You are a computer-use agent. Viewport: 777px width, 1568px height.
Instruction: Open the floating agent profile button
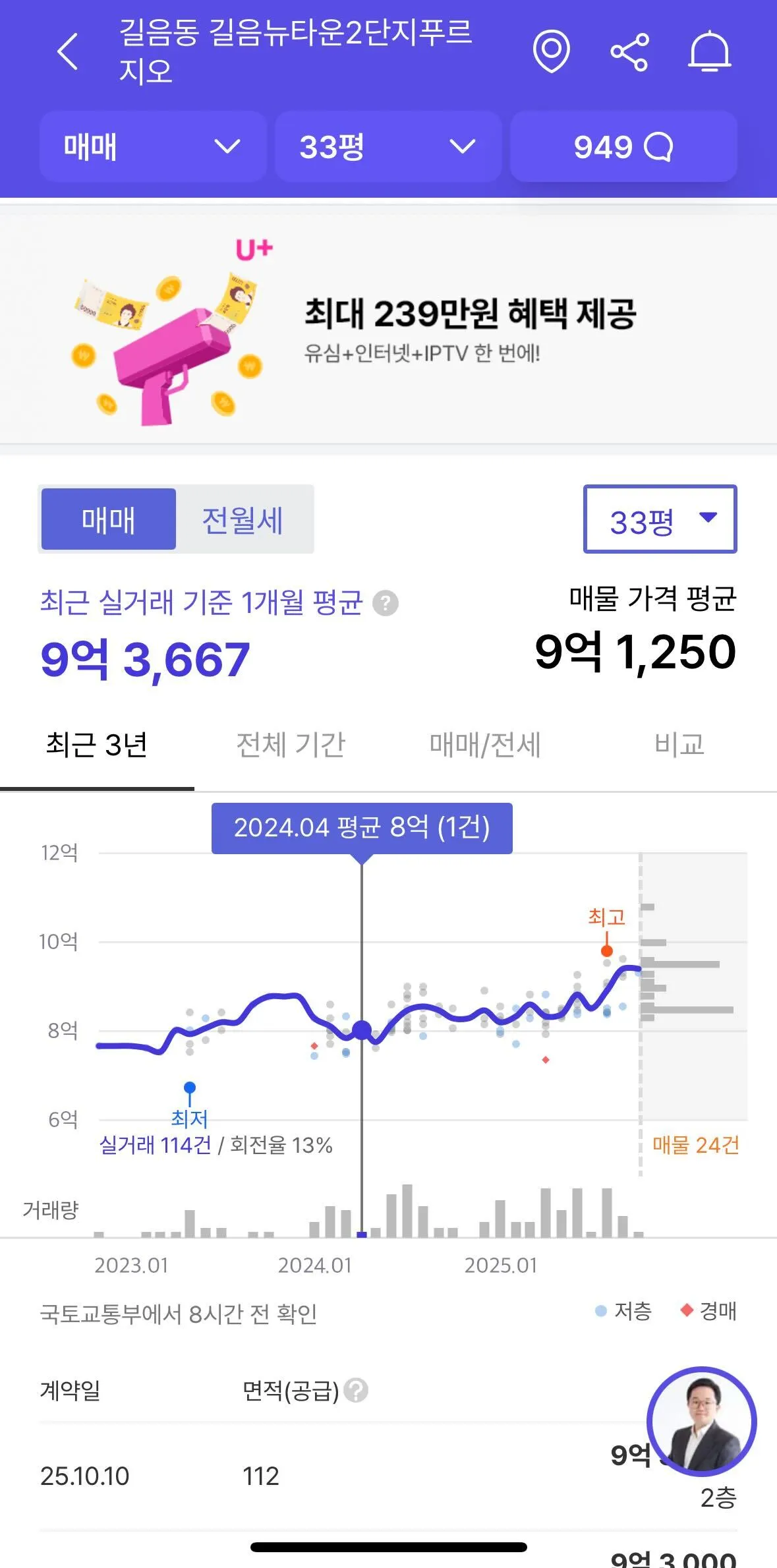(x=701, y=1422)
